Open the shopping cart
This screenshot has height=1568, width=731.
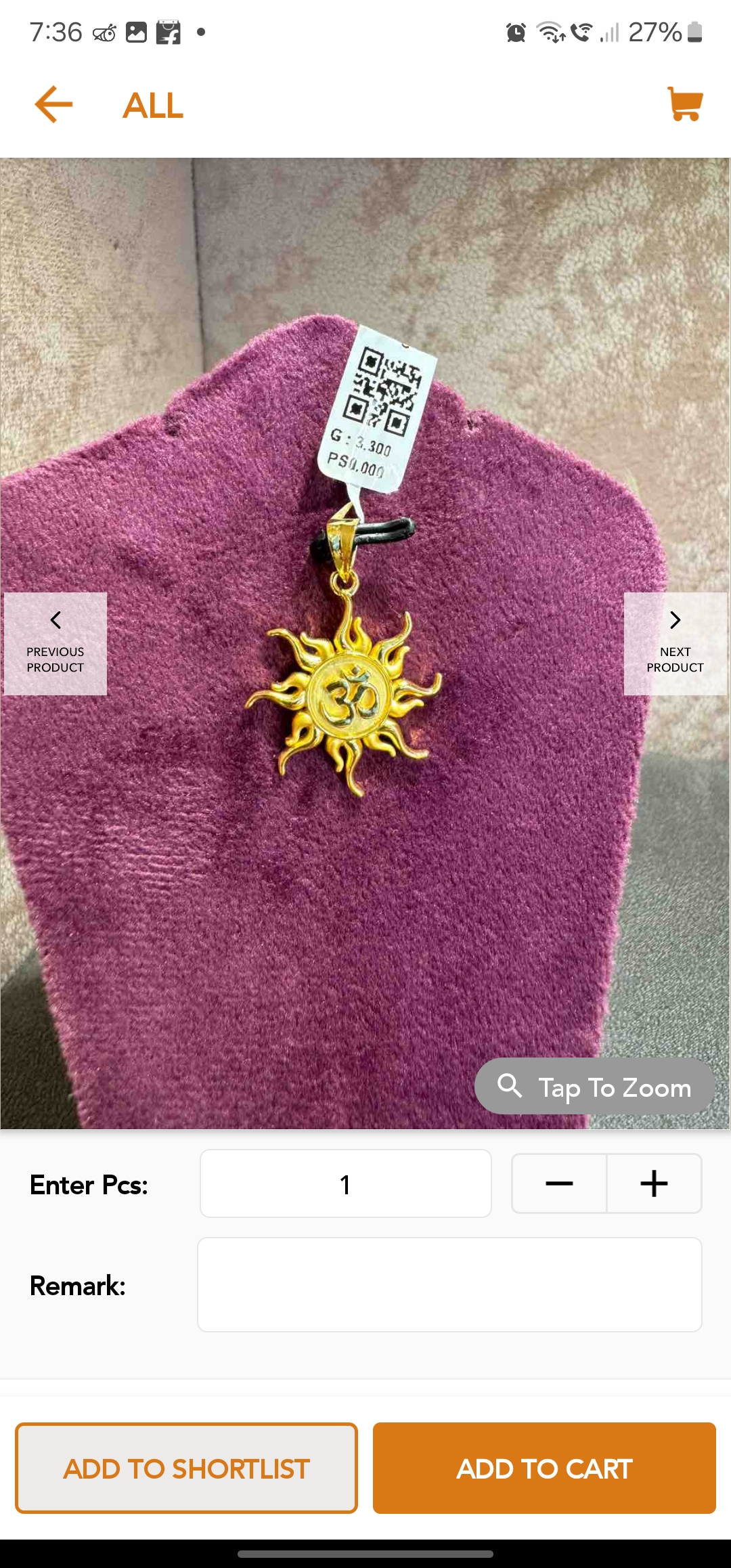pyautogui.click(x=685, y=104)
